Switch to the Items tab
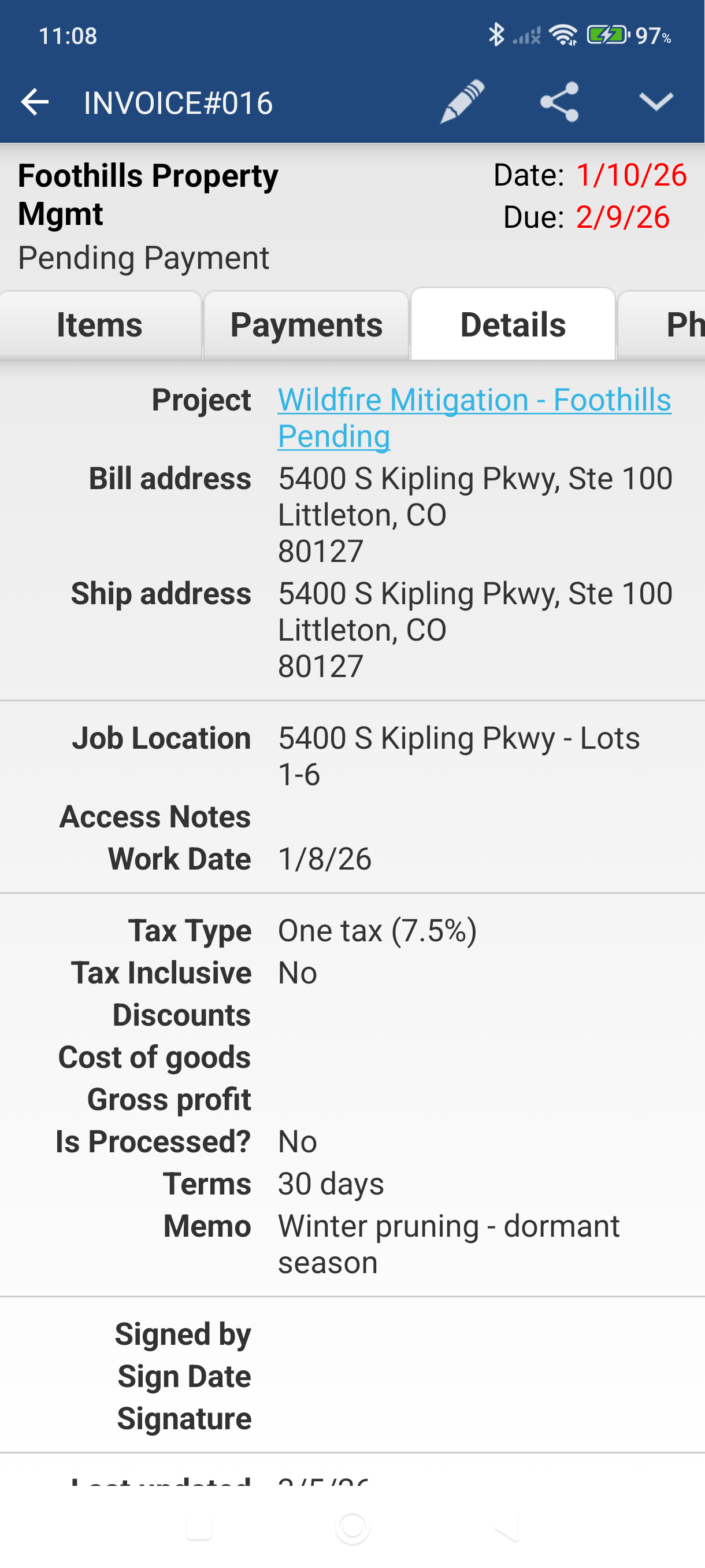The image size is (705, 1568). [x=100, y=324]
